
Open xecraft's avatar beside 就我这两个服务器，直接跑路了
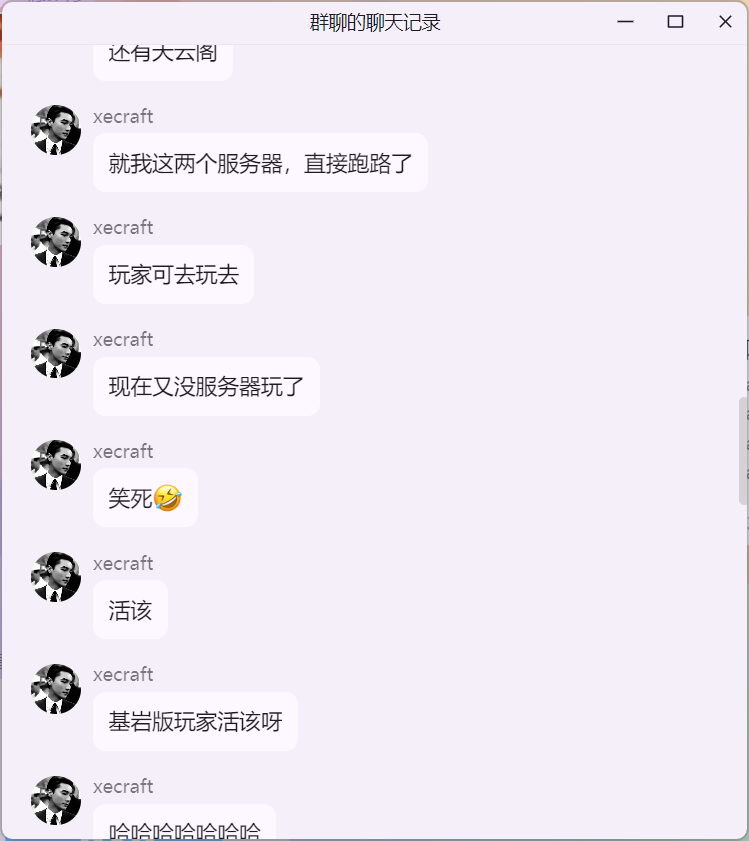pos(56,130)
